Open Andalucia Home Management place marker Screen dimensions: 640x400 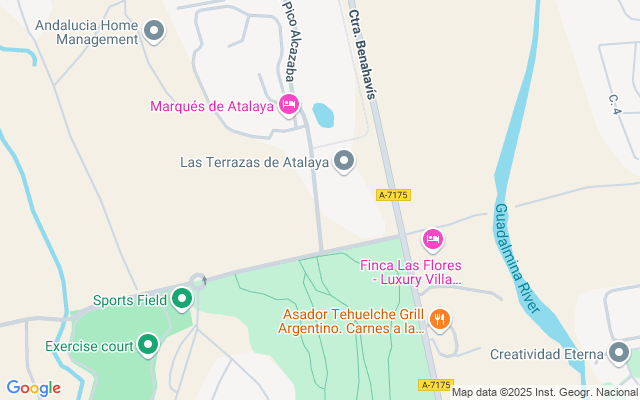(153, 32)
